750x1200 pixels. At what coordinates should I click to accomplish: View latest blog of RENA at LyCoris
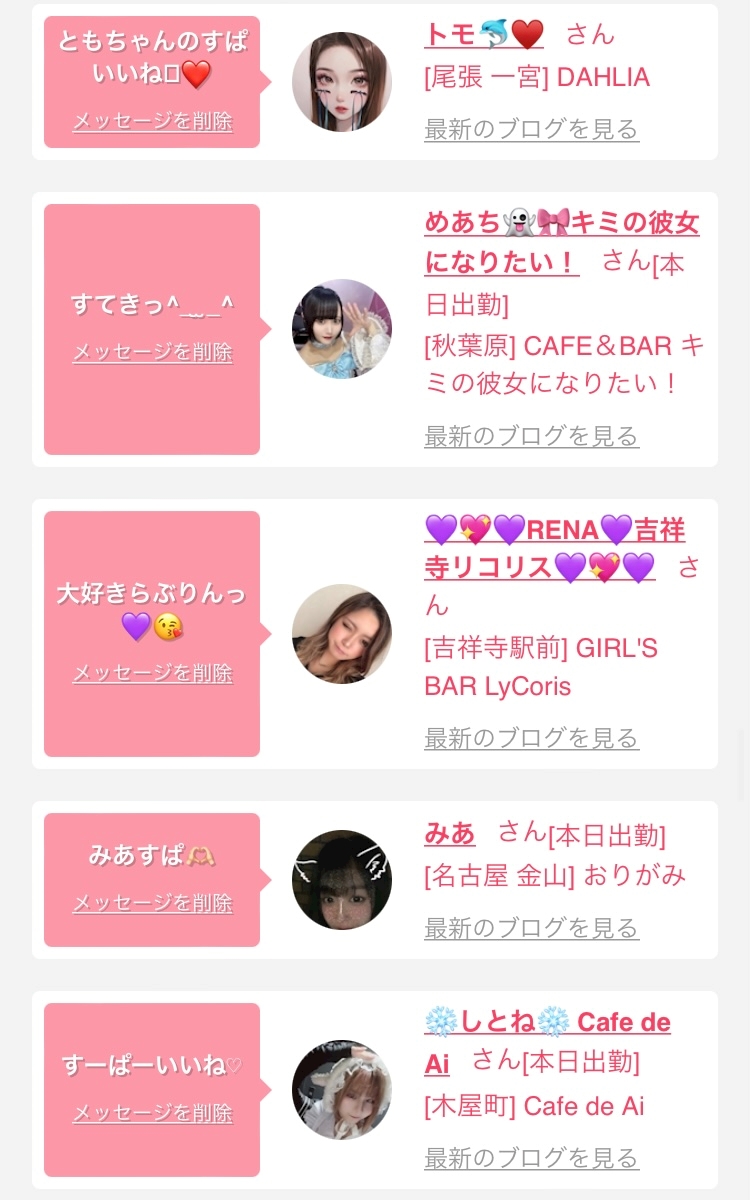(x=531, y=738)
